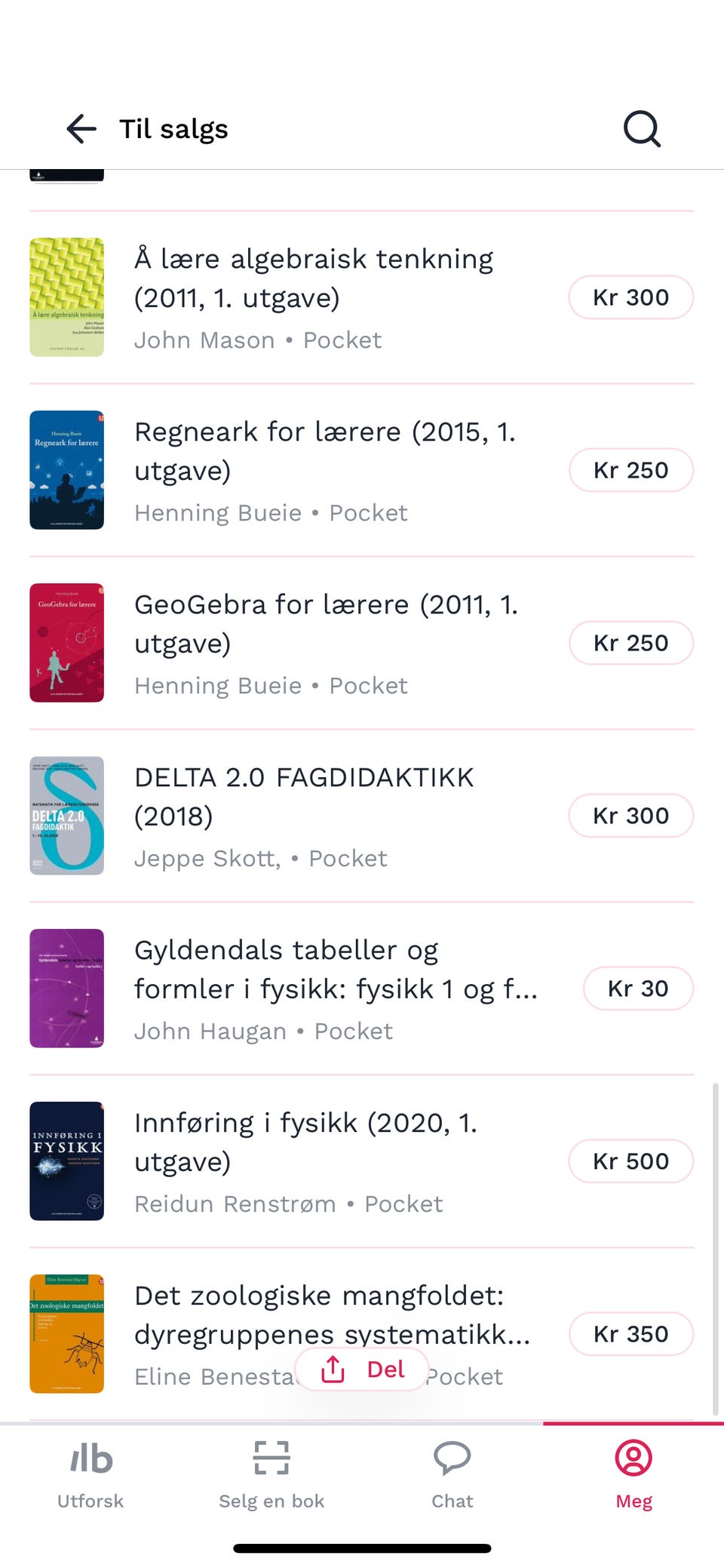724x1568 pixels.
Task: Go back from Til salgs
Action: point(81,129)
